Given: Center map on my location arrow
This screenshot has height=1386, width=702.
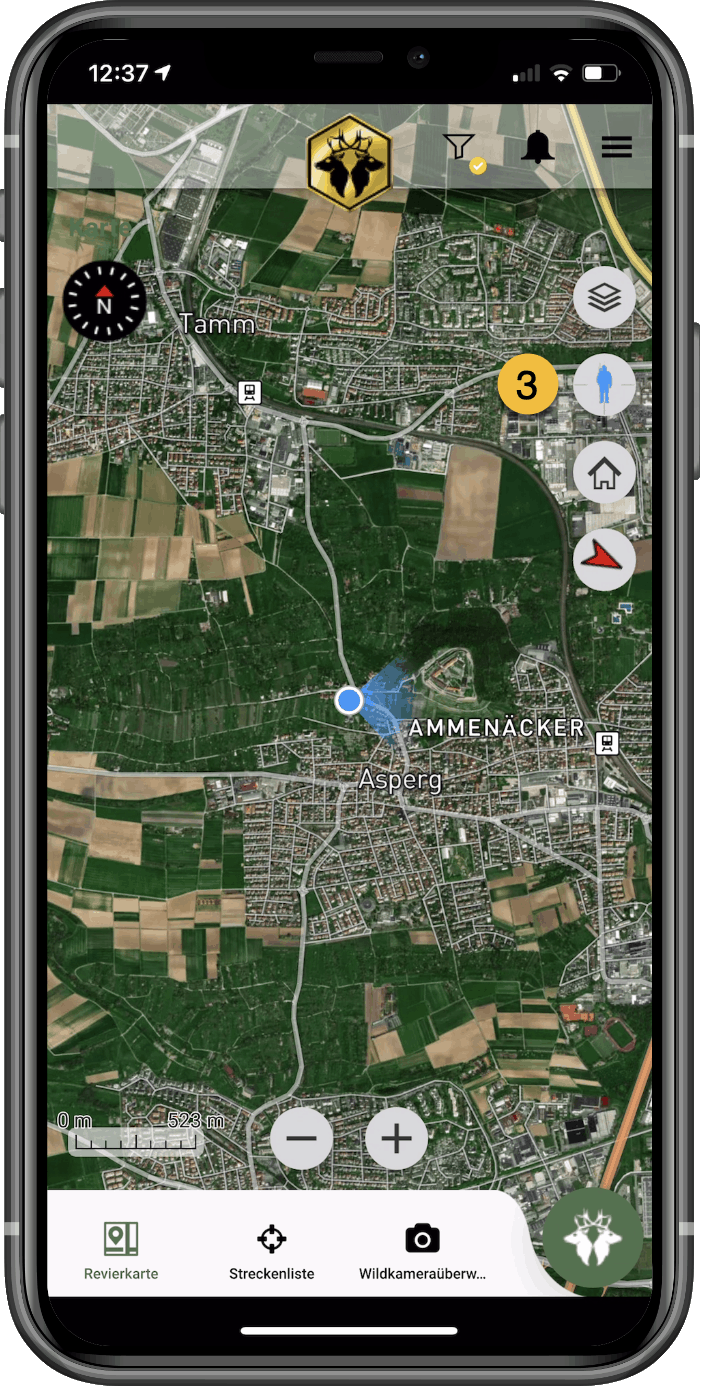Looking at the screenshot, I should pyautogui.click(x=604, y=560).
